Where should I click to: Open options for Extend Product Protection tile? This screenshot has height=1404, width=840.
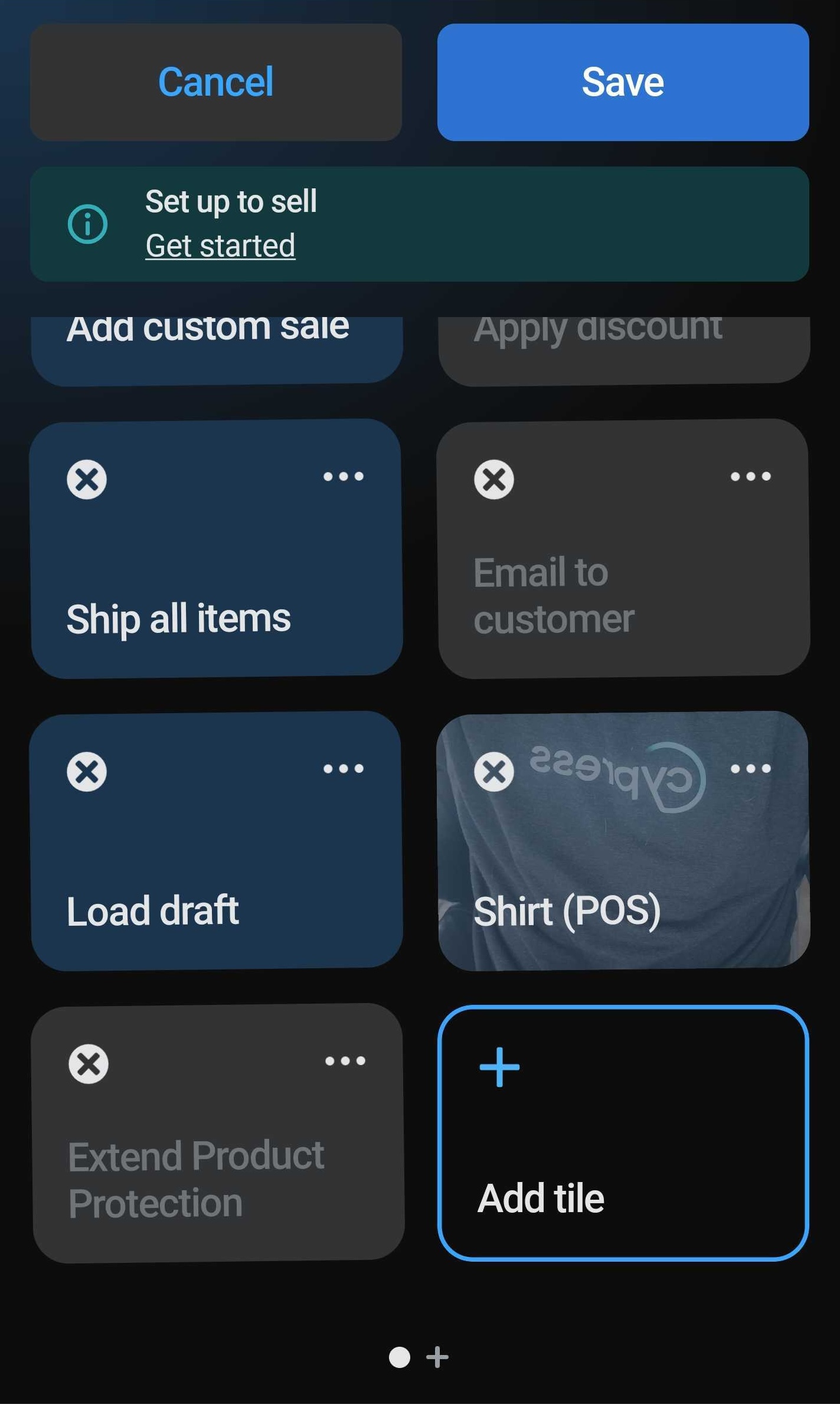tap(345, 1061)
